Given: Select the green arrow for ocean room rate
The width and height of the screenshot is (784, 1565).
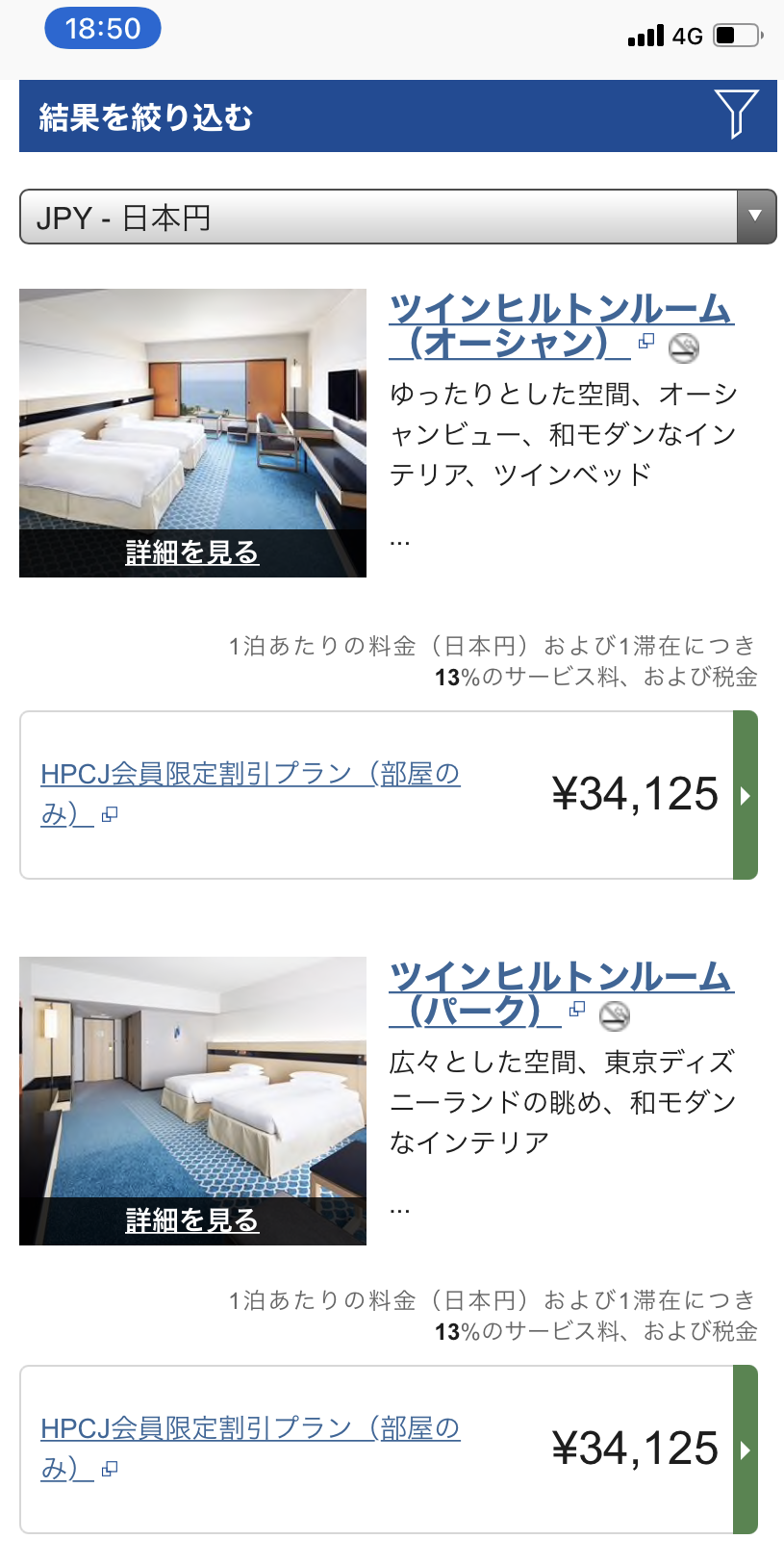Looking at the screenshot, I should coord(746,795).
